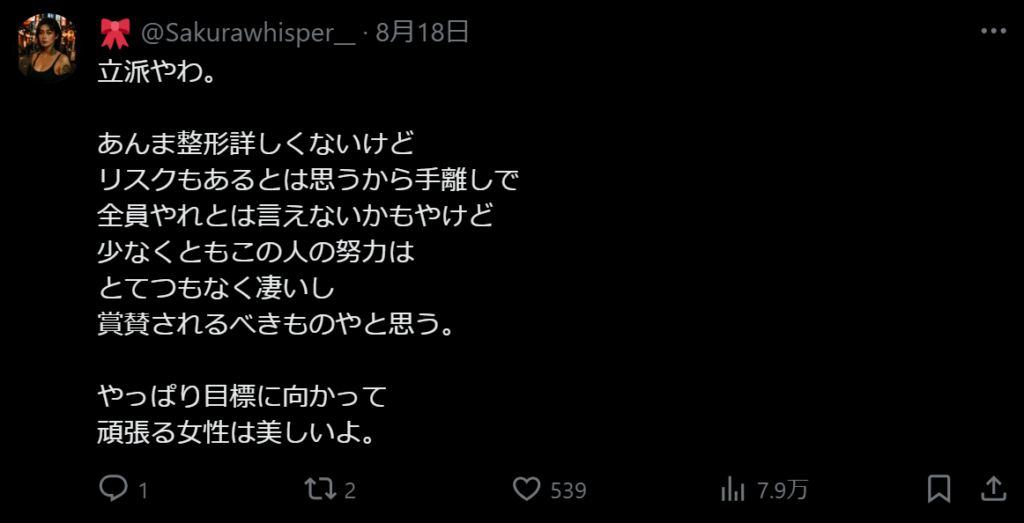Viewport: 1024px width, 523px height.
Task: View post analytics showing 7.9万 views
Action: coord(733,489)
